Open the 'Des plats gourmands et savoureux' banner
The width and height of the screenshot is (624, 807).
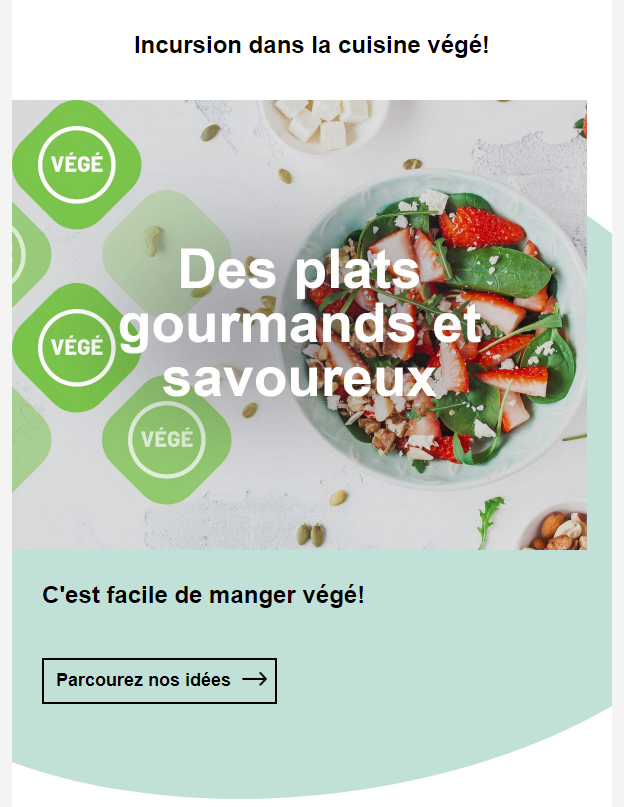tap(300, 325)
